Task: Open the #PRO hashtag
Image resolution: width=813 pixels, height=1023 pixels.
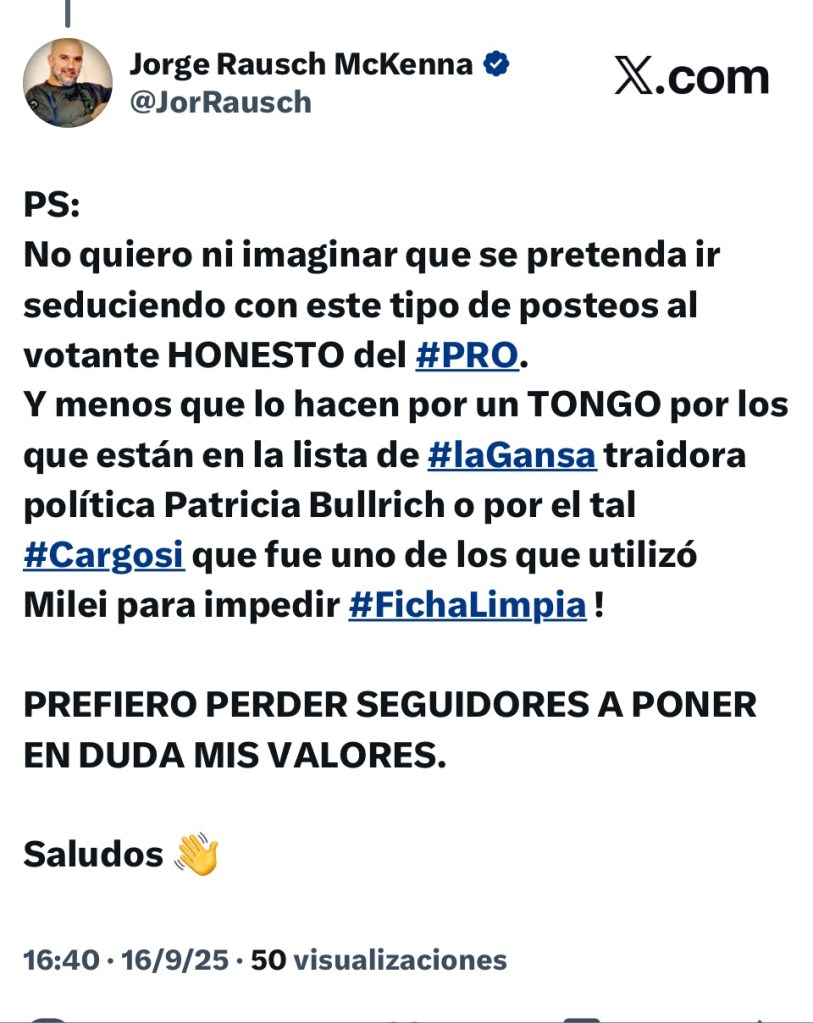Action: 467,357
